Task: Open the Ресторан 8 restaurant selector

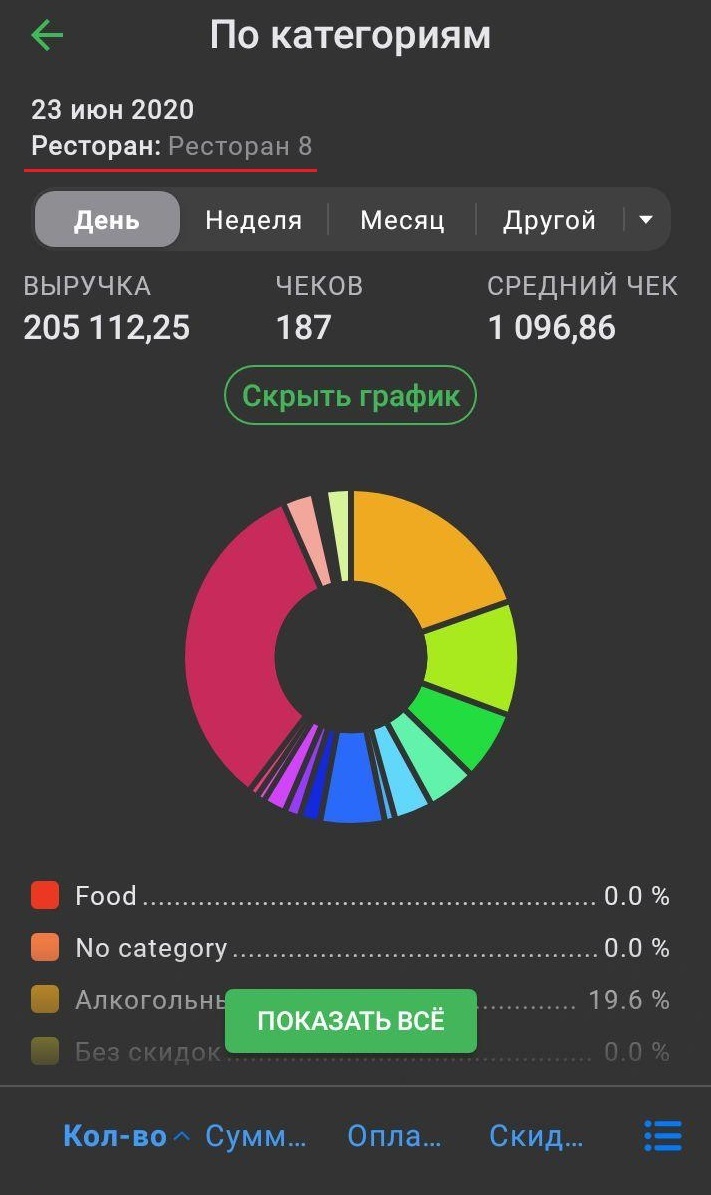Action: 240,147
